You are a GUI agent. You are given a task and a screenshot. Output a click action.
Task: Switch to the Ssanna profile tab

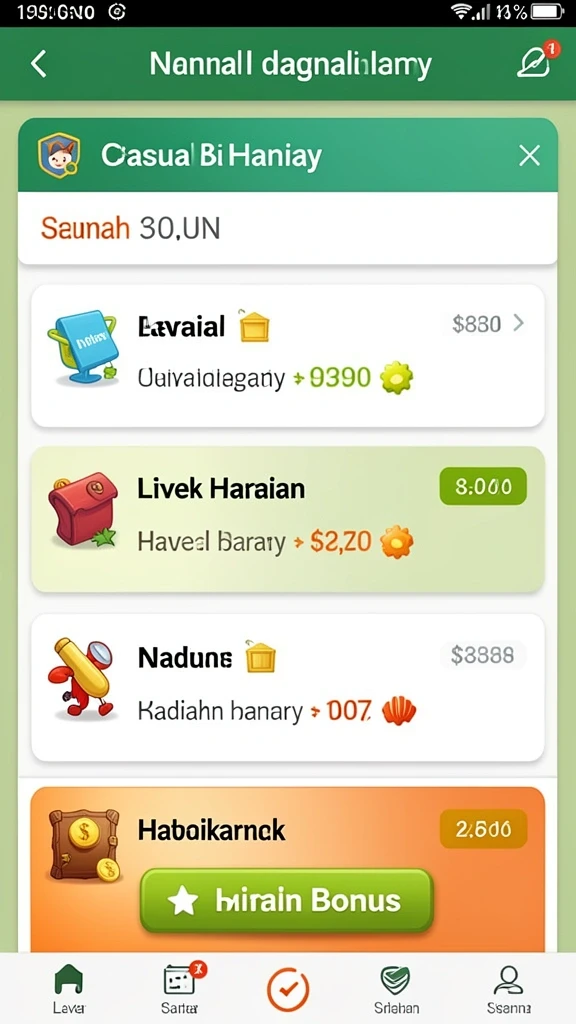(x=509, y=988)
